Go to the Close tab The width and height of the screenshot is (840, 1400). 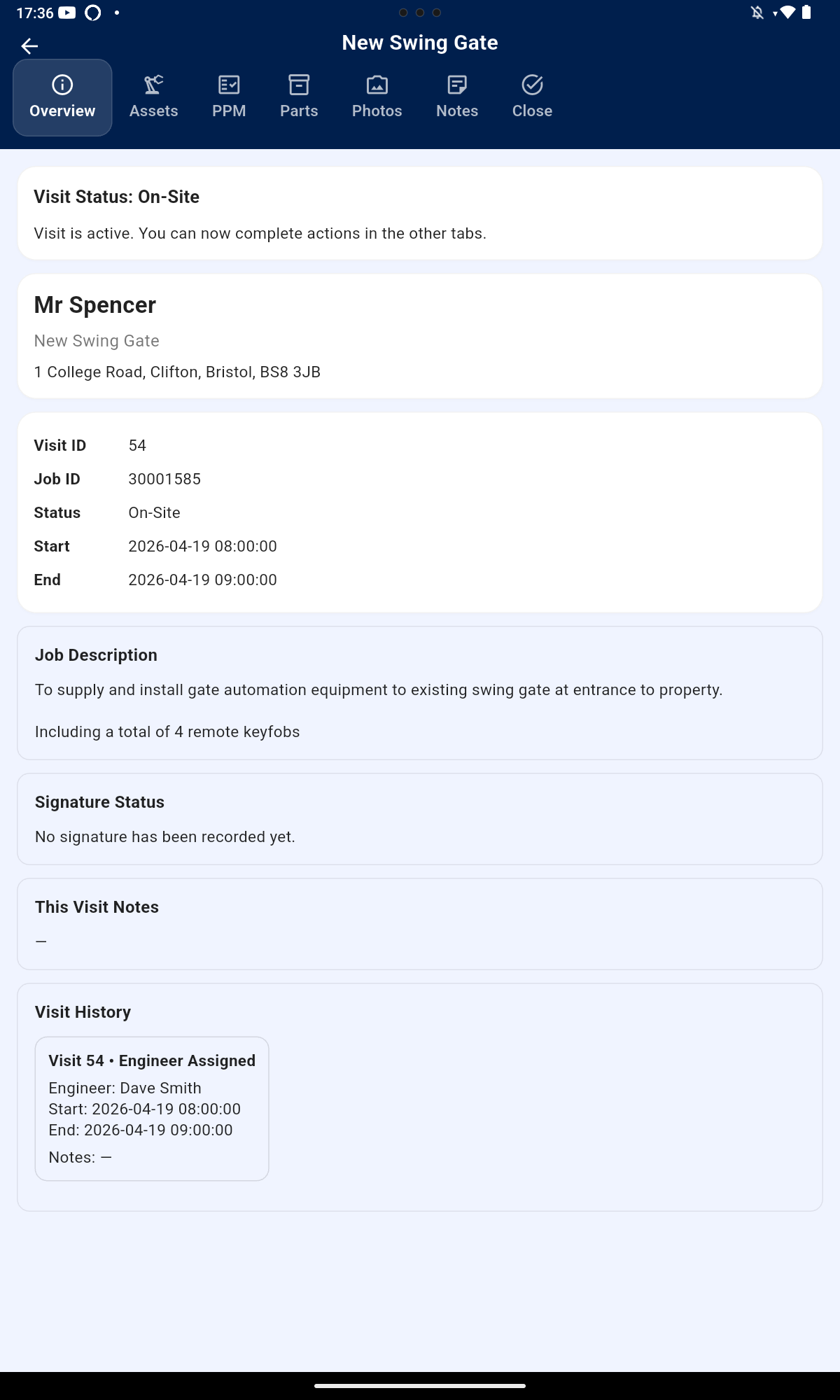(532, 97)
